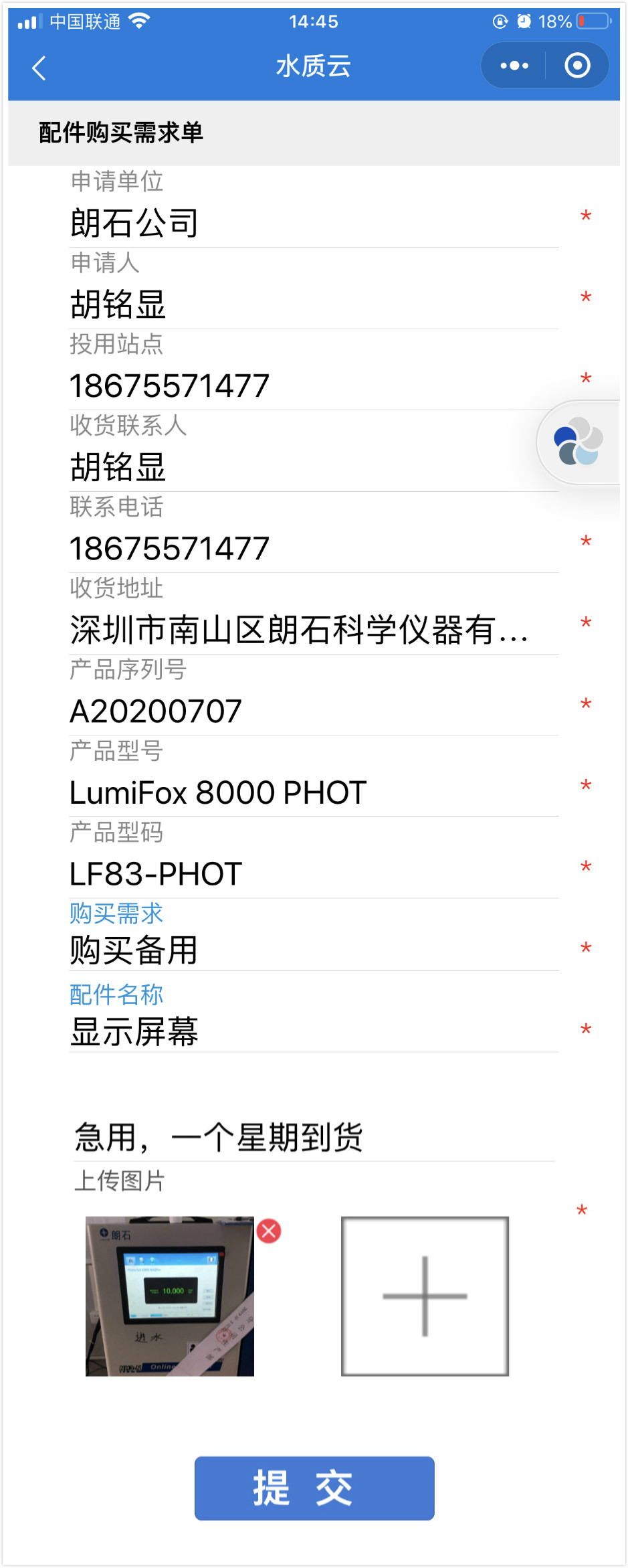The width and height of the screenshot is (628, 1568).
Task: Edit the 联系电话 field
Action: (313, 549)
